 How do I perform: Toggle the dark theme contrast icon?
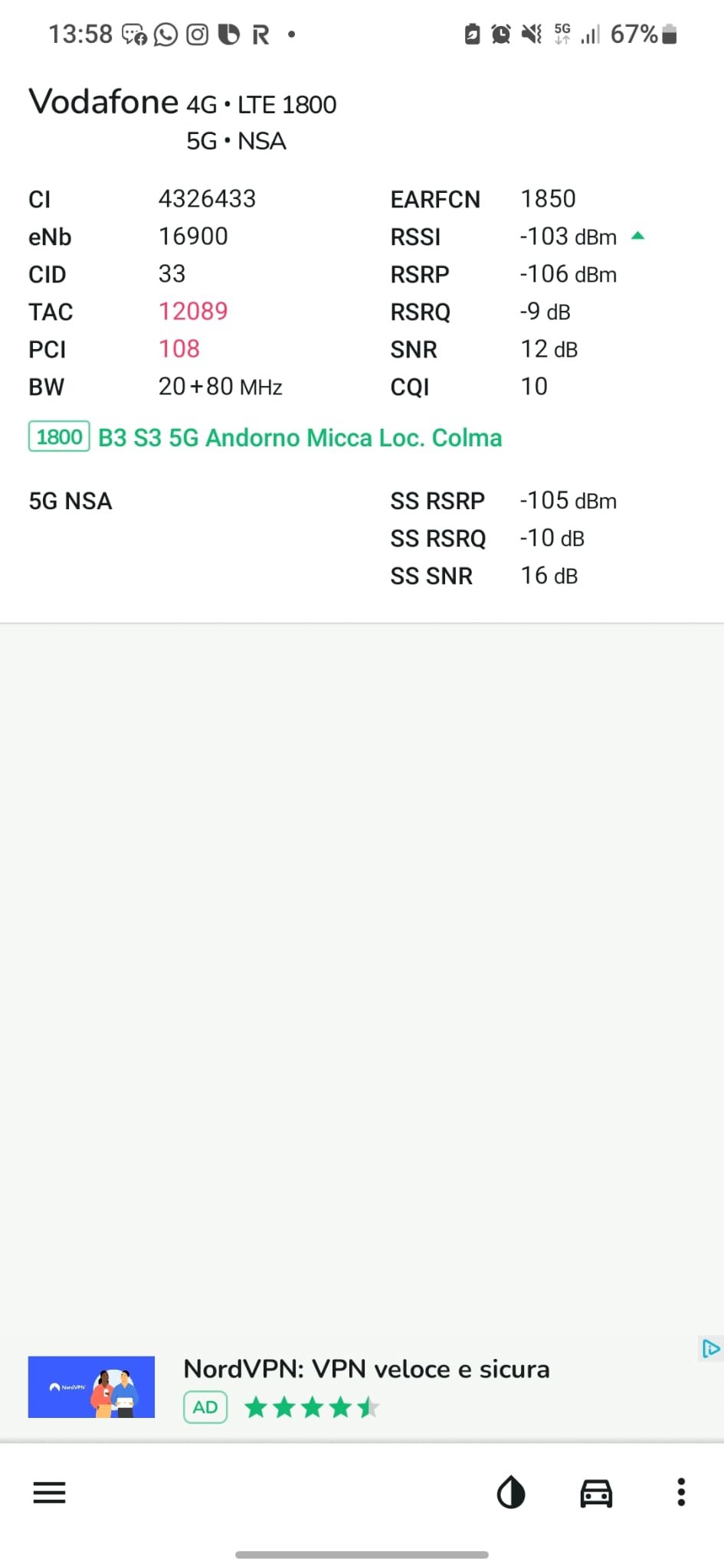coord(511,1492)
